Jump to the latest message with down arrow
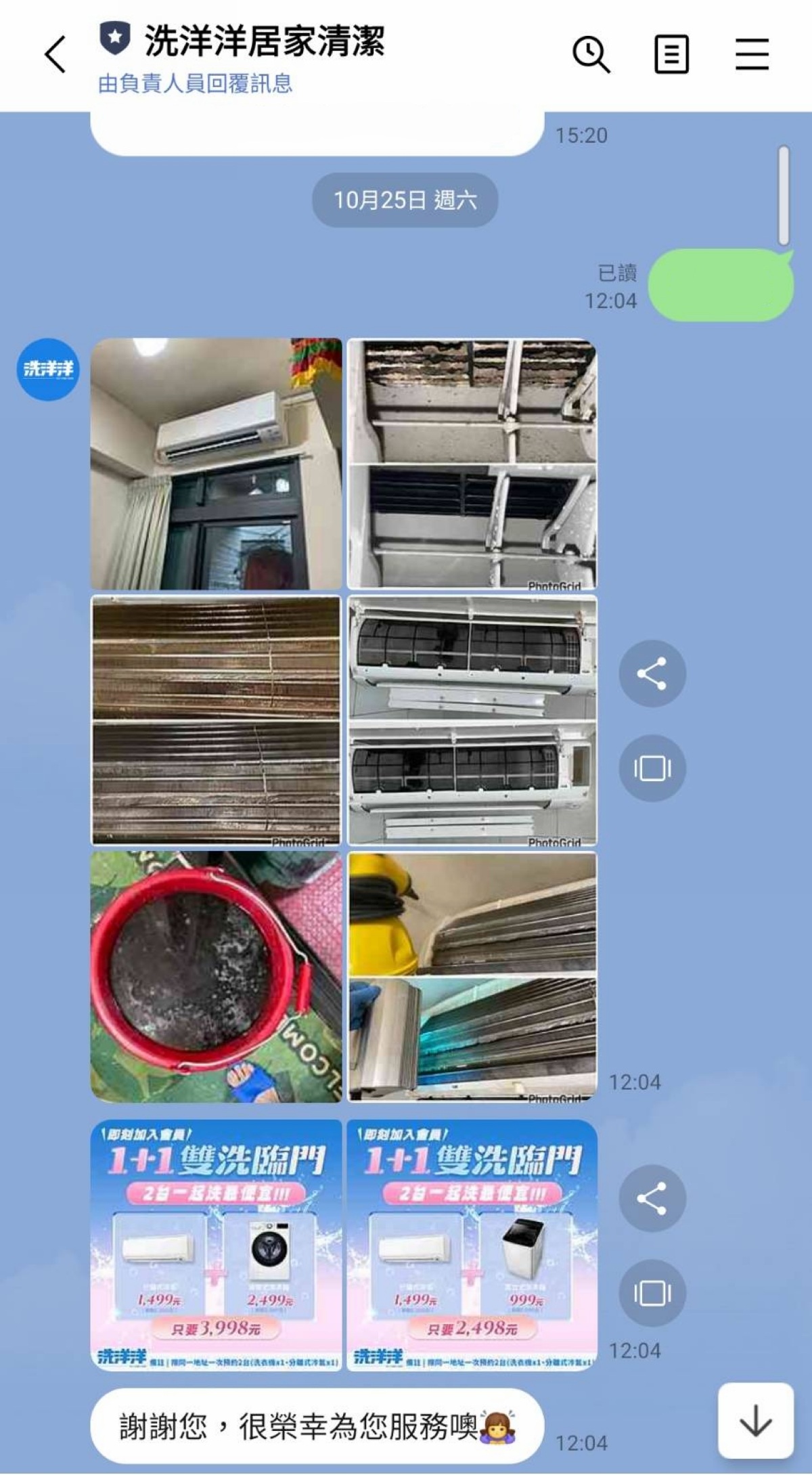Image resolution: width=812 pixels, height=1475 pixels. (x=755, y=1420)
